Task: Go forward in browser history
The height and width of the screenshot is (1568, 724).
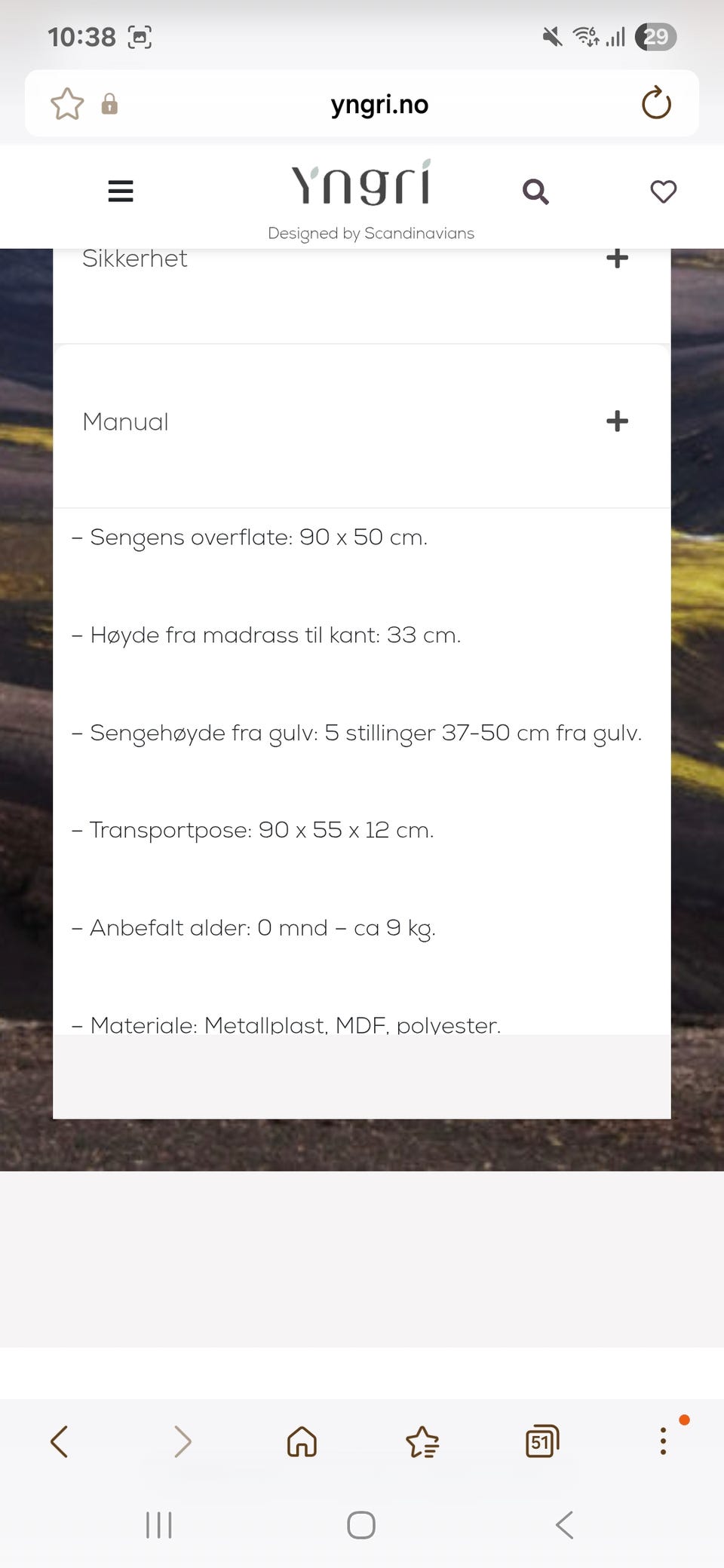Action: coord(182,1441)
